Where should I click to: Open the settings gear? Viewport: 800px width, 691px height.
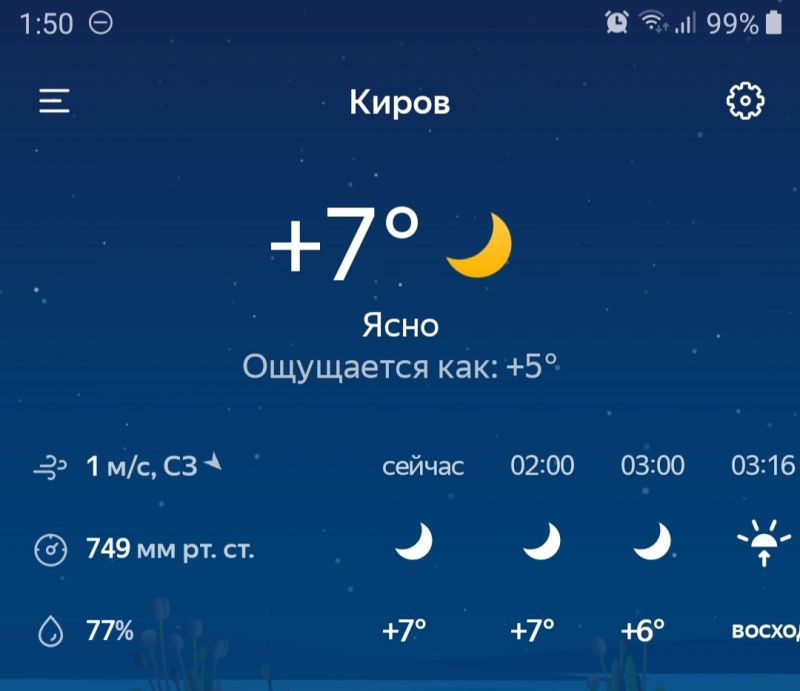pyautogui.click(x=745, y=102)
